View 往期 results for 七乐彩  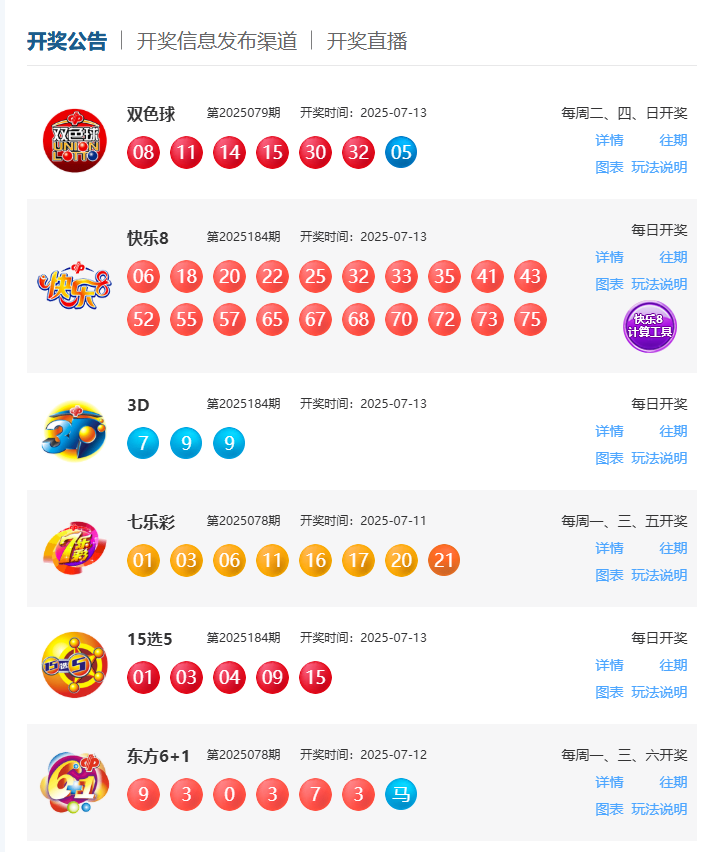pyautogui.click(x=673, y=548)
